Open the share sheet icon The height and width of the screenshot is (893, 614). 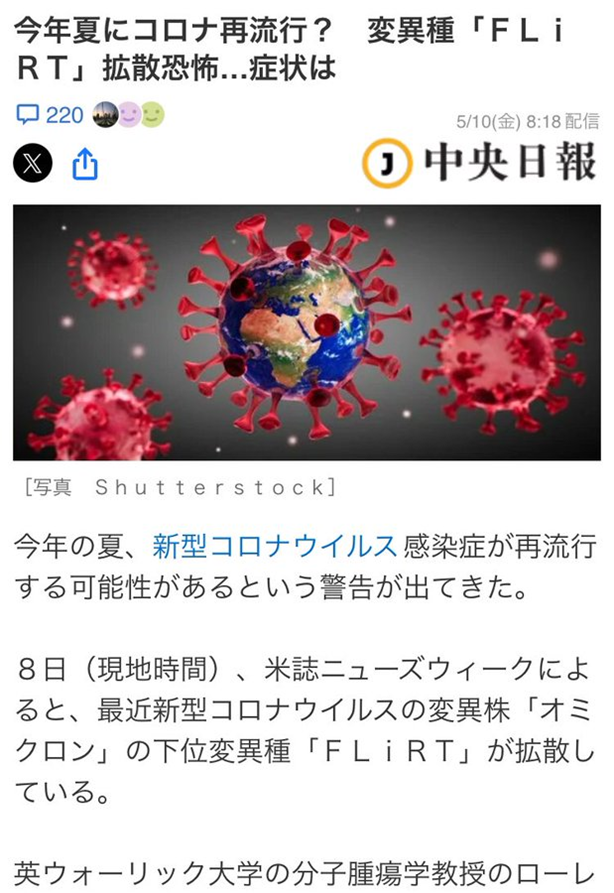tap(86, 163)
